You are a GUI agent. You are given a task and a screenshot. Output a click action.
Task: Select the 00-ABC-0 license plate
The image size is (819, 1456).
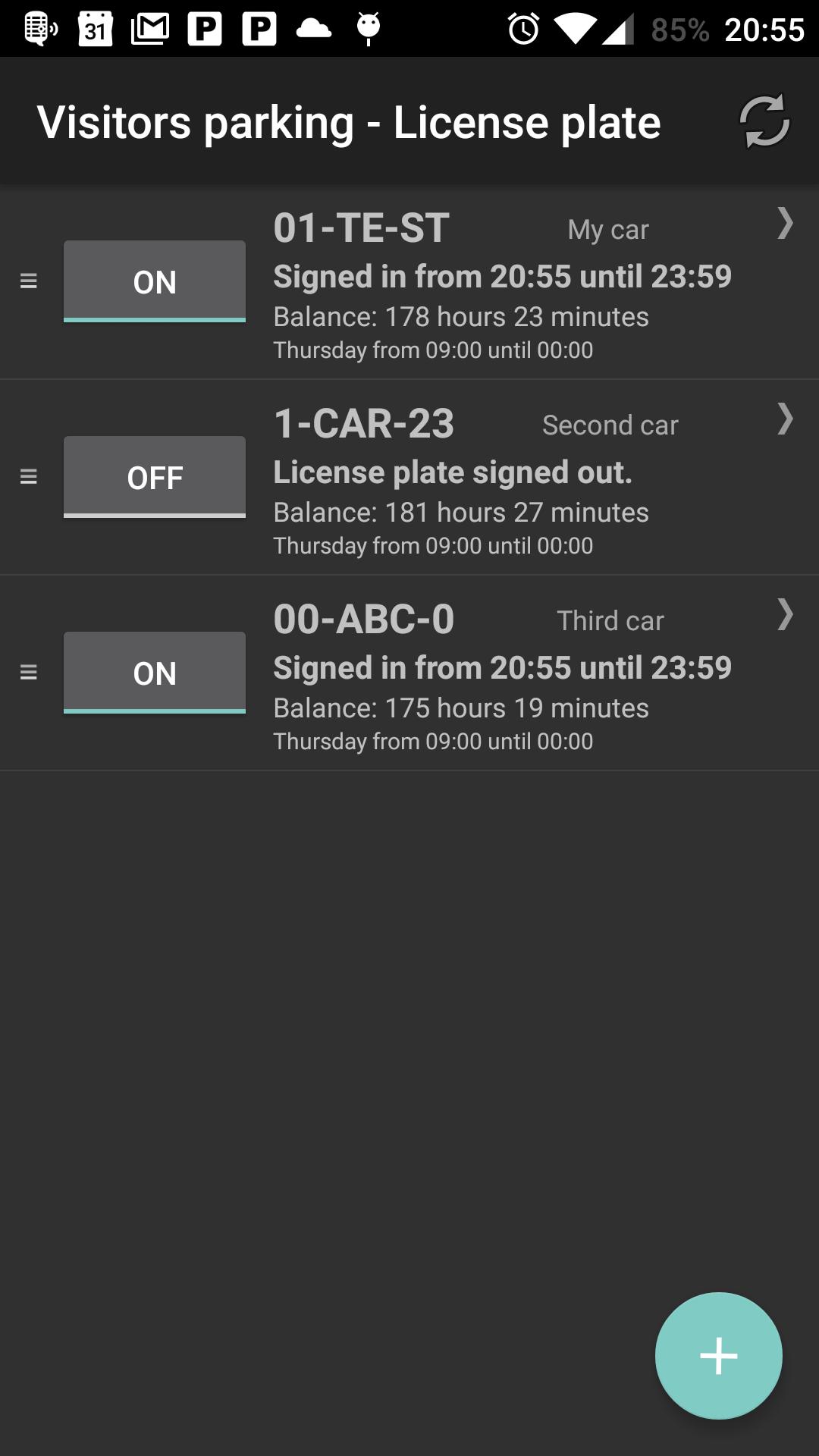[x=364, y=618]
